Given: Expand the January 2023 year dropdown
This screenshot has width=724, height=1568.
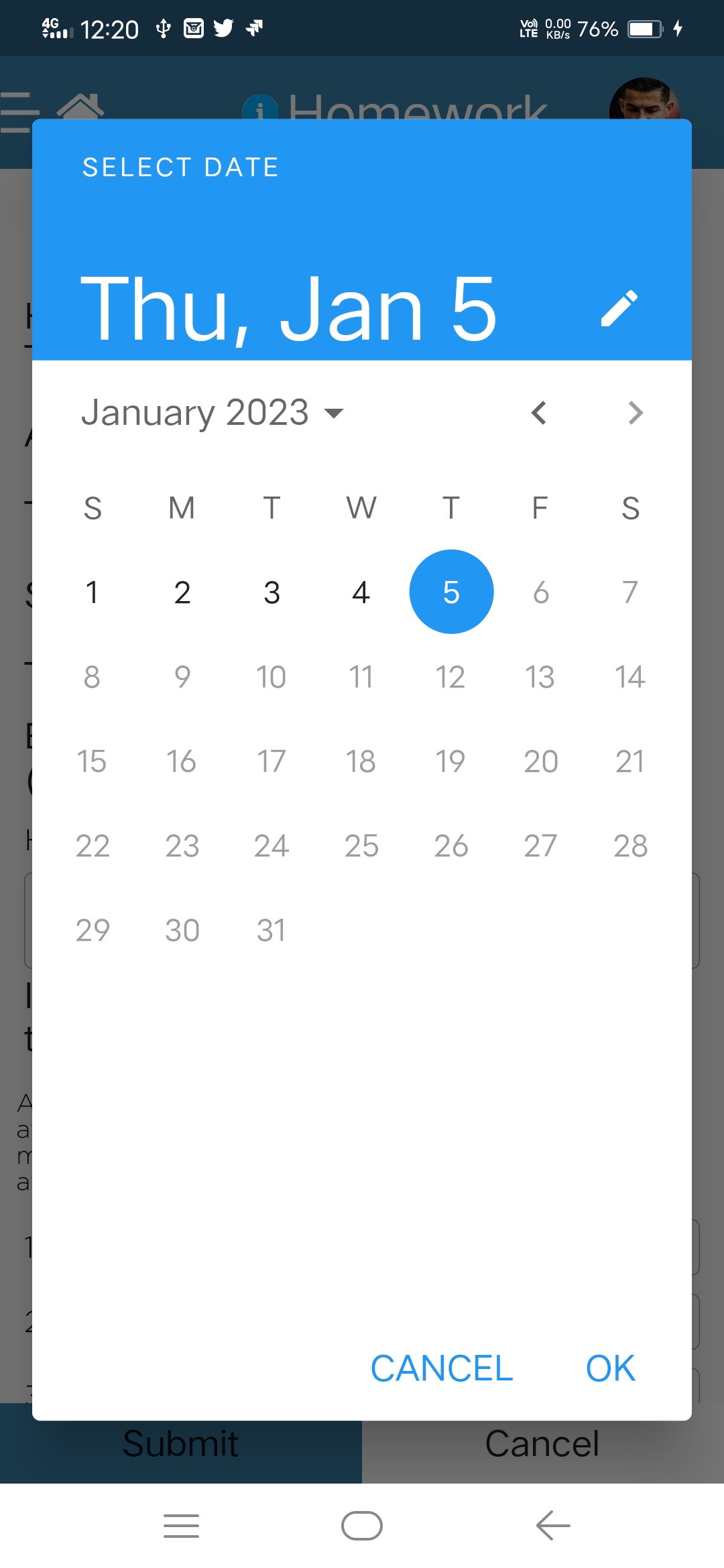Looking at the screenshot, I should tap(213, 412).
